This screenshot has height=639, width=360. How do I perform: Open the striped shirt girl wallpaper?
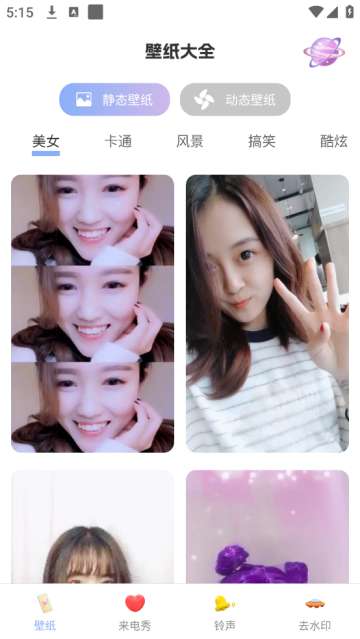click(x=267, y=313)
